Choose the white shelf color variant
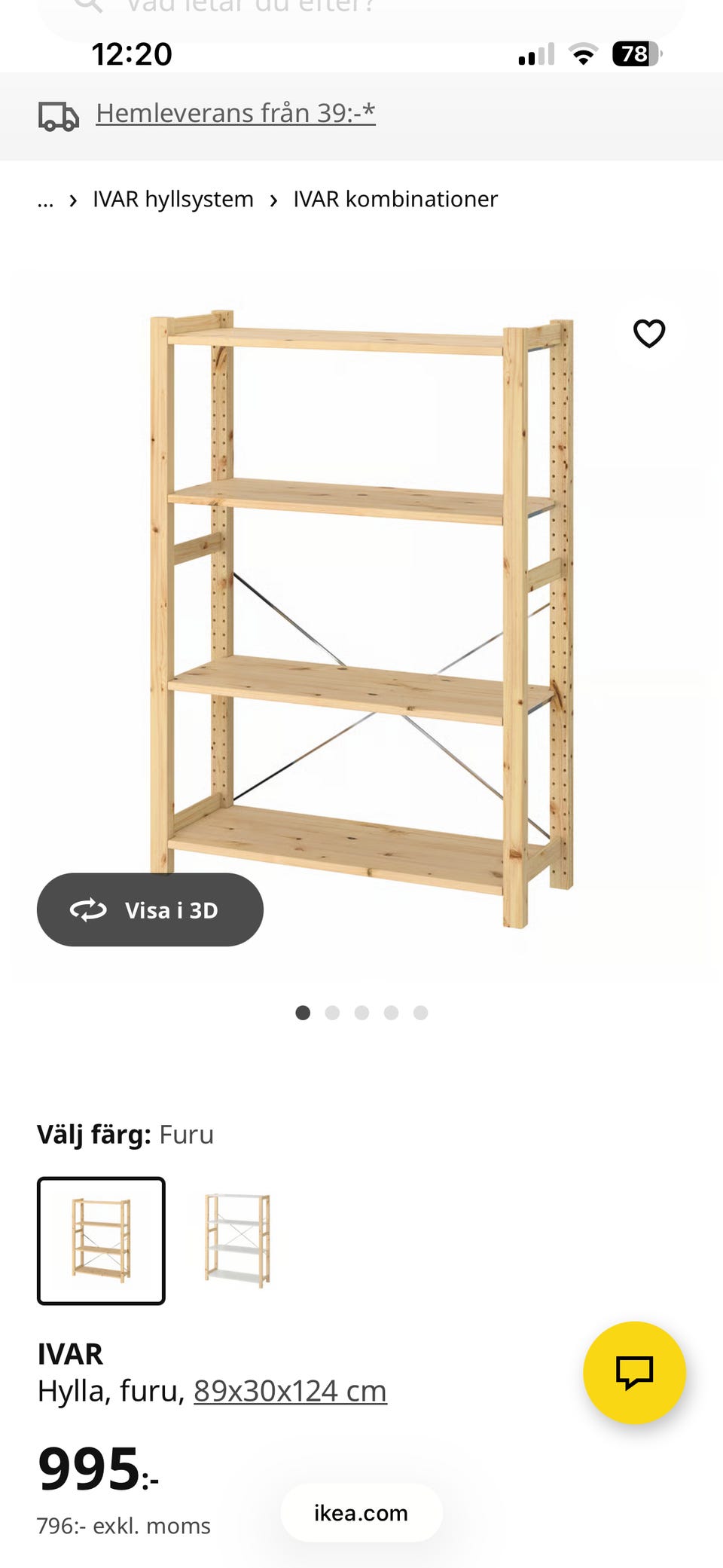723x1568 pixels. pos(237,1240)
